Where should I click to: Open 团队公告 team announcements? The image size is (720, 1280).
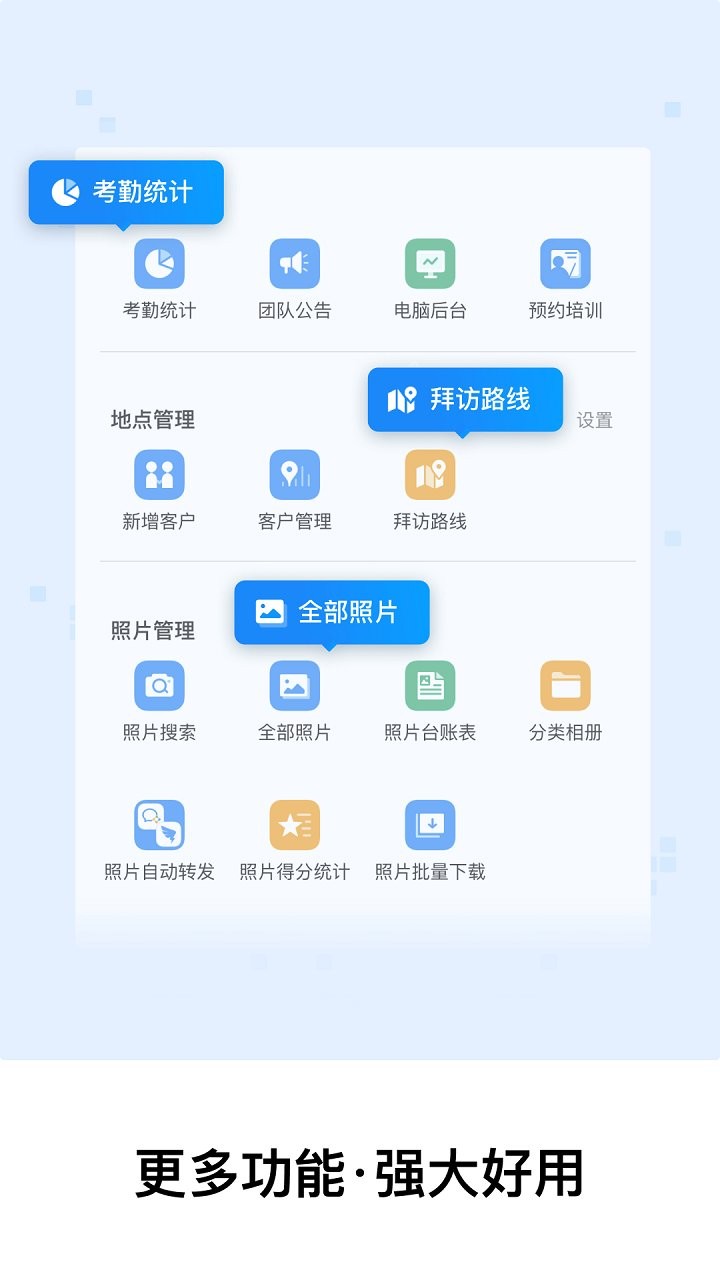293,263
